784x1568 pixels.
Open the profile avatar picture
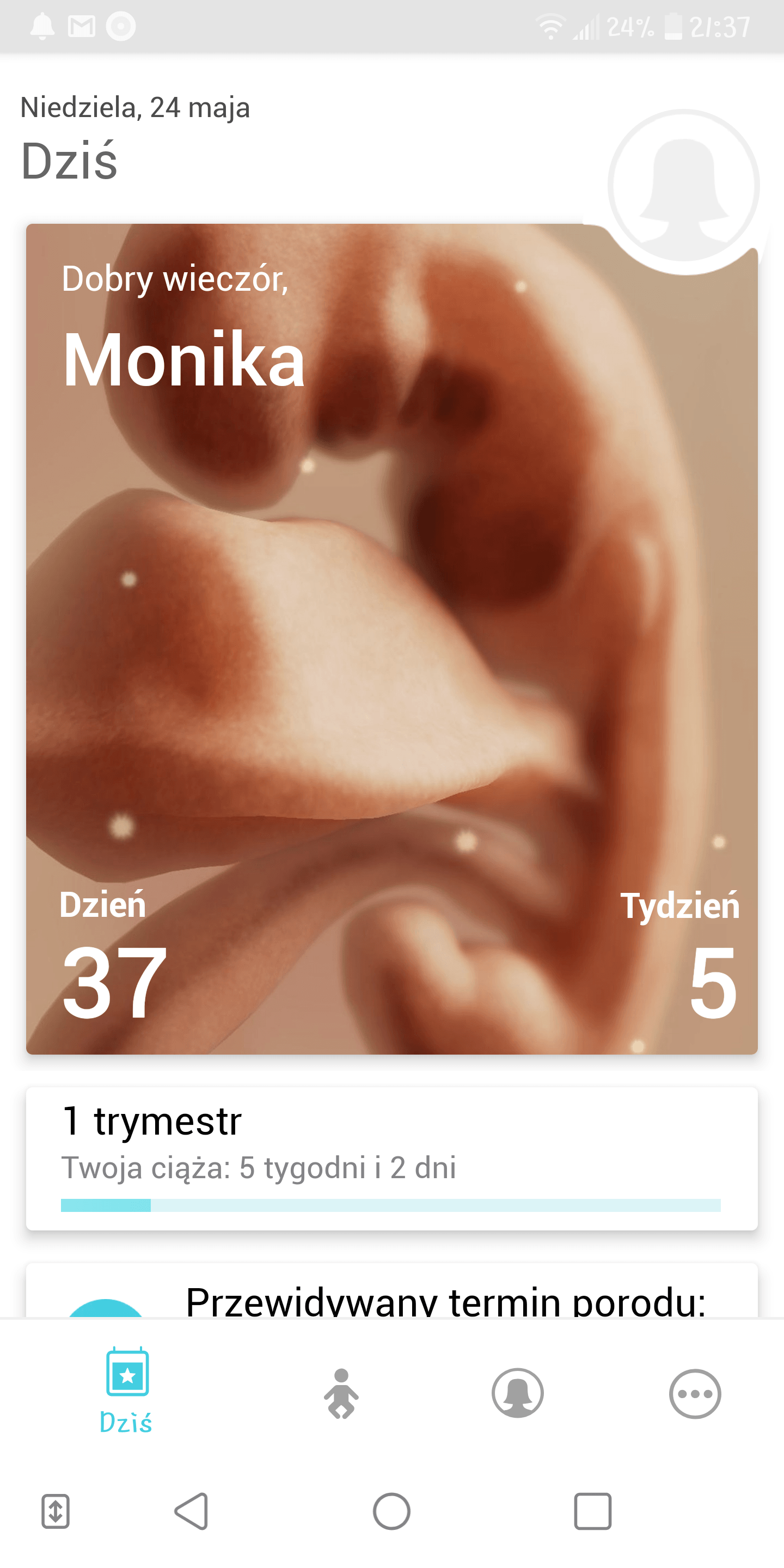click(683, 186)
